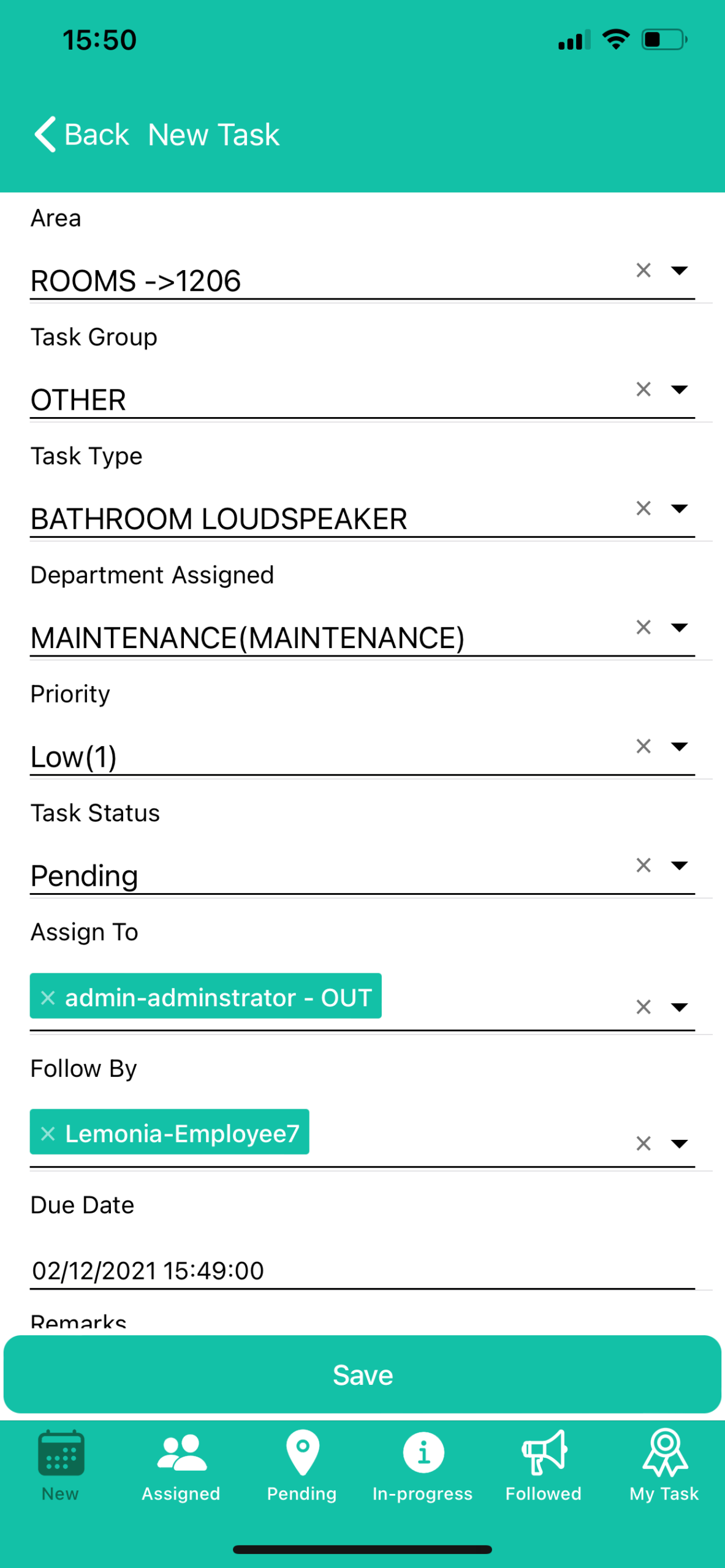This screenshot has width=725, height=1568.
Task: Go back from New Task
Action: pyautogui.click(x=81, y=135)
